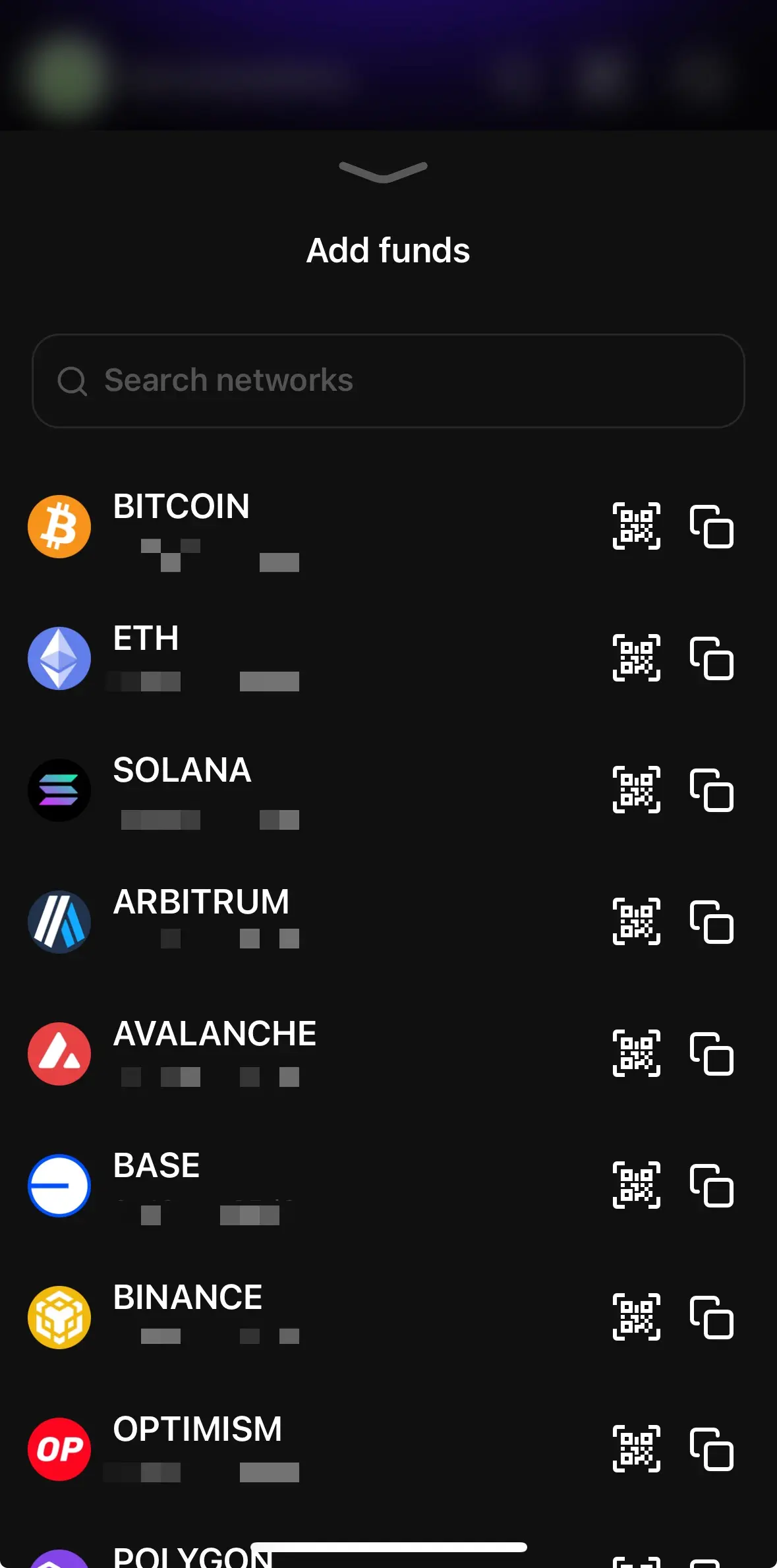Copy the Avalanche address

tap(712, 1054)
